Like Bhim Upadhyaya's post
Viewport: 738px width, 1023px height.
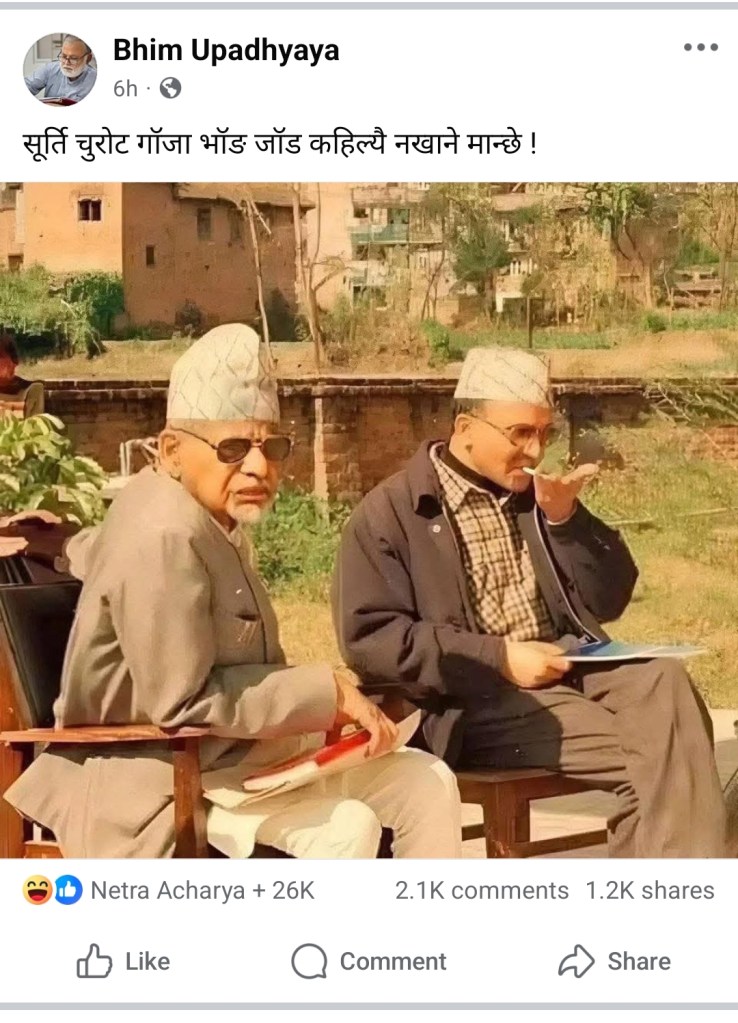123,961
